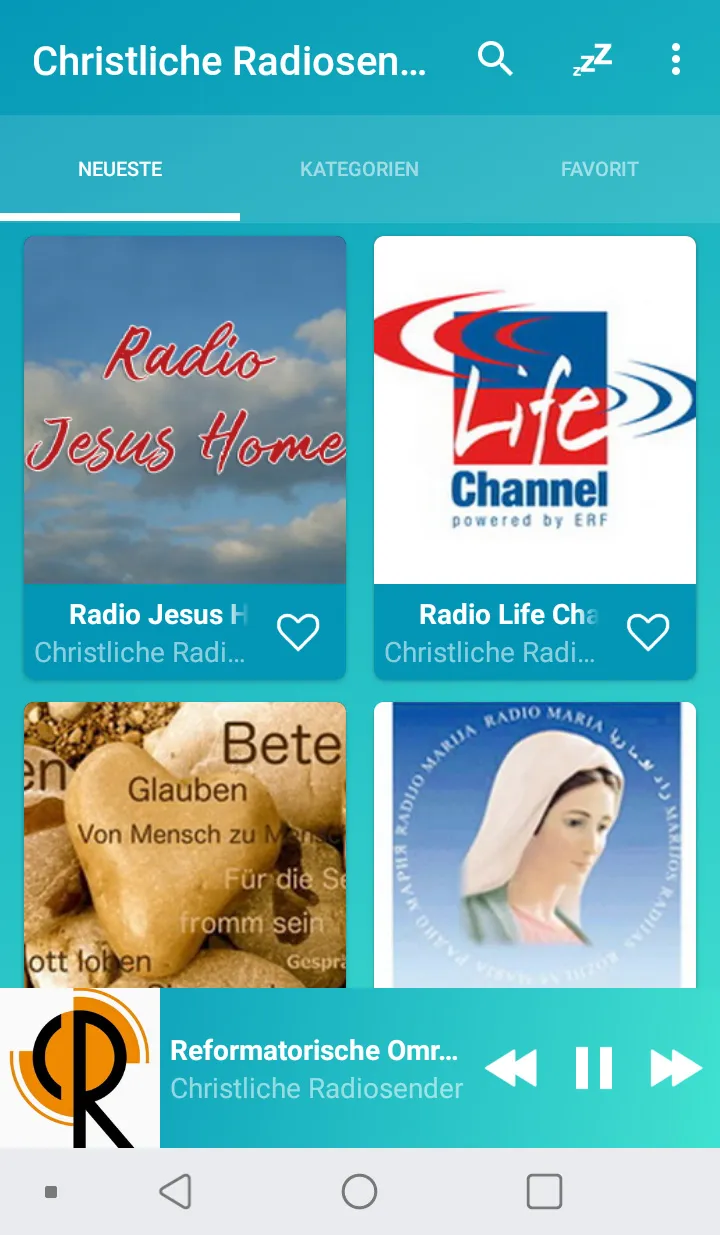Open the Reformatorische Omroep player bar
Viewport: 720px width, 1235px height.
317,1068
